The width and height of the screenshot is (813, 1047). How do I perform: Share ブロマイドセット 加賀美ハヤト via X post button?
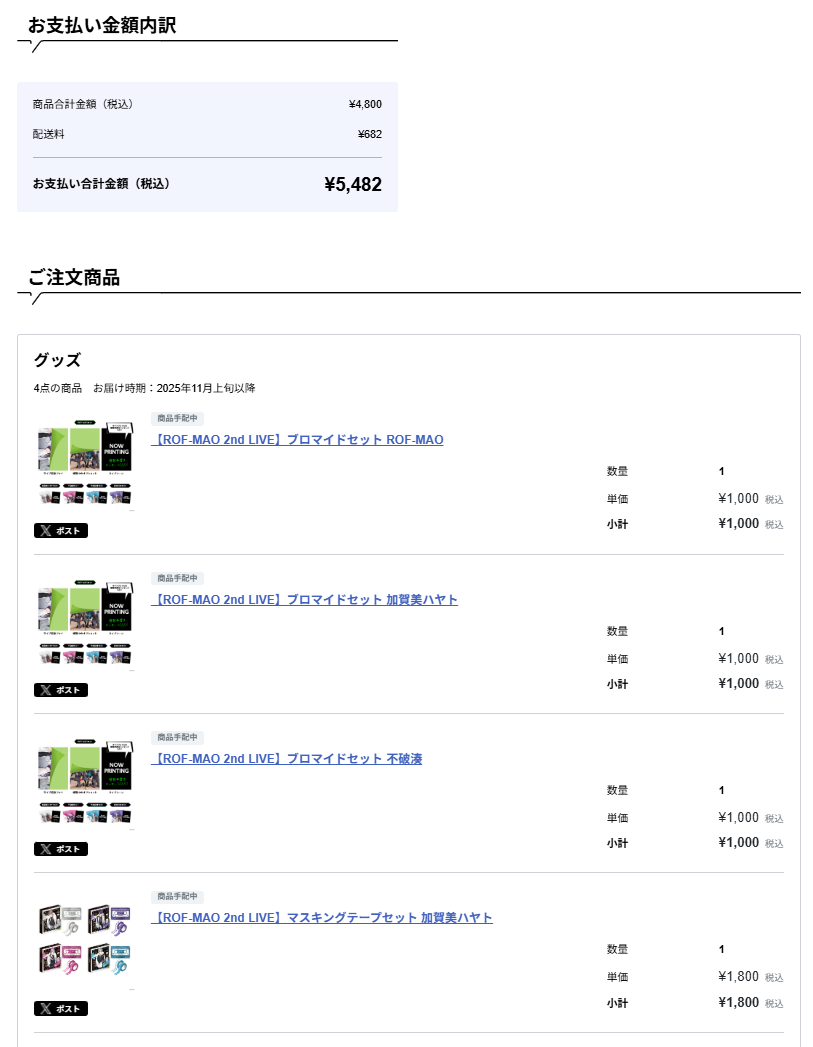point(61,690)
